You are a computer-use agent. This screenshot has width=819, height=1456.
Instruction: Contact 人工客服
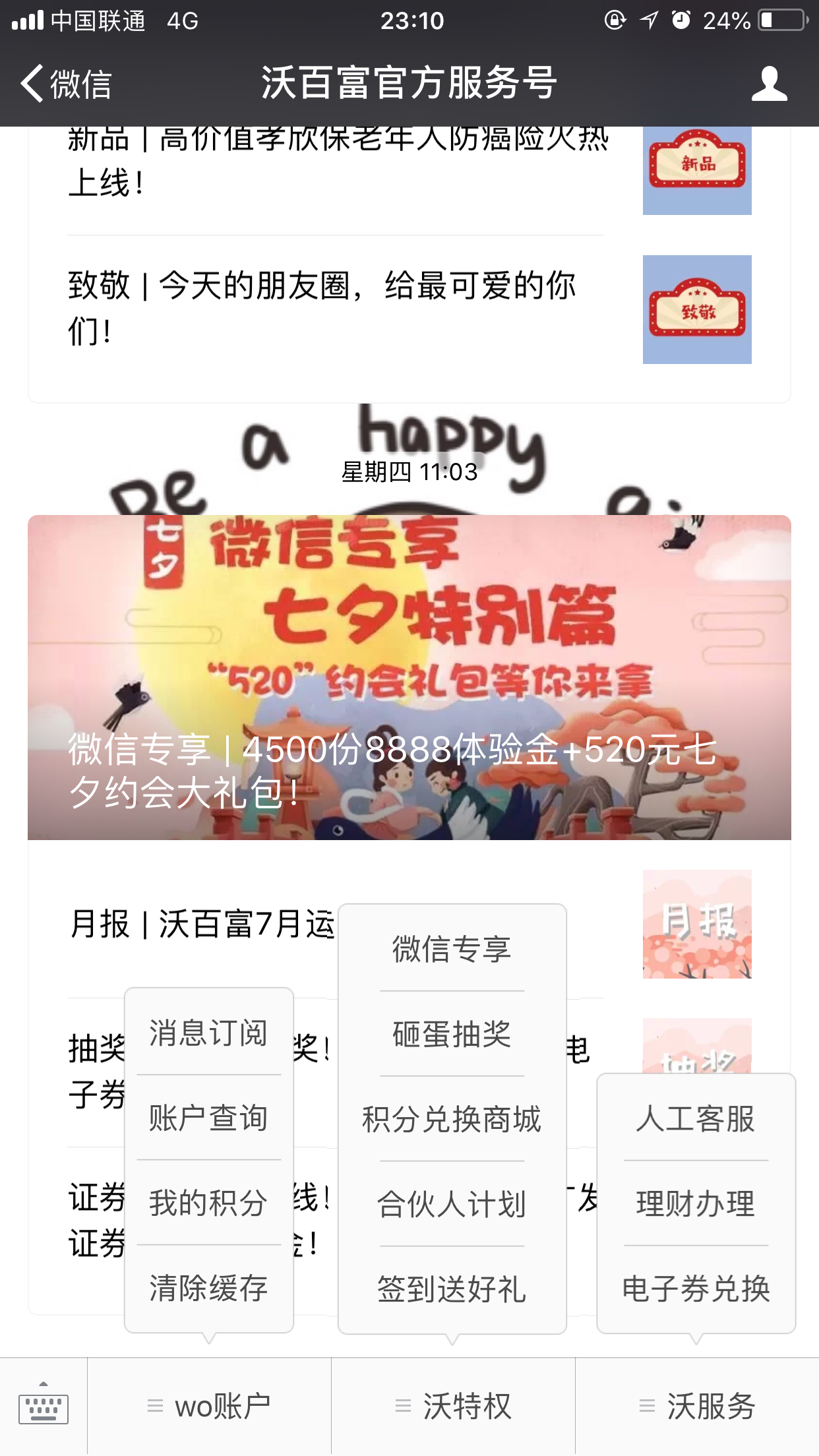click(x=696, y=1118)
